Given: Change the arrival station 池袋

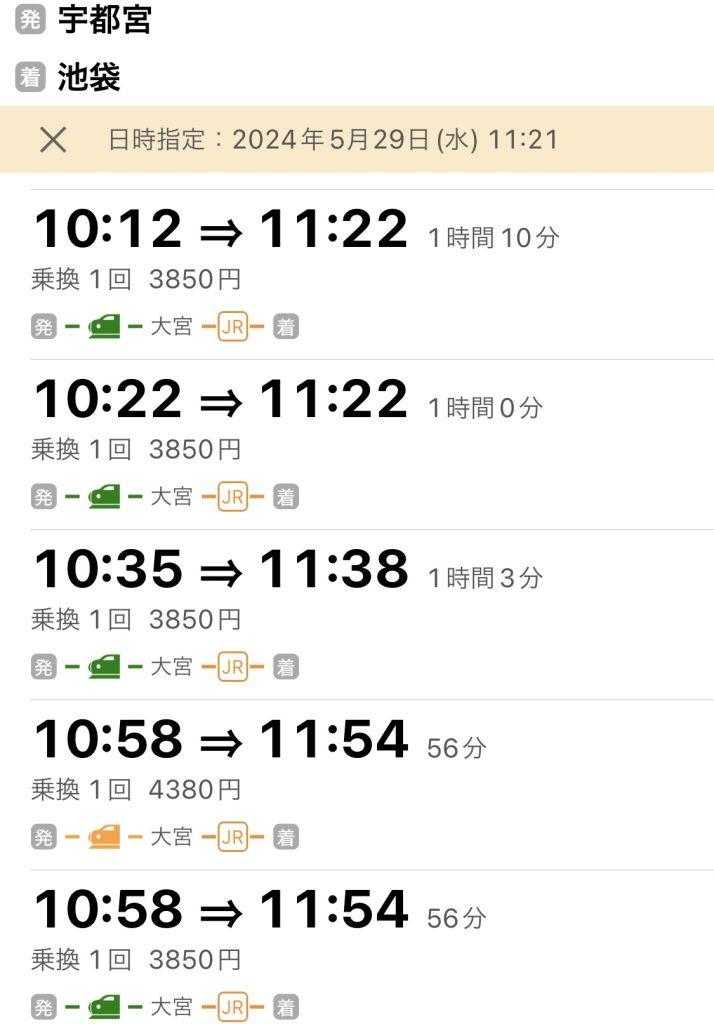Looking at the screenshot, I should click(89, 78).
